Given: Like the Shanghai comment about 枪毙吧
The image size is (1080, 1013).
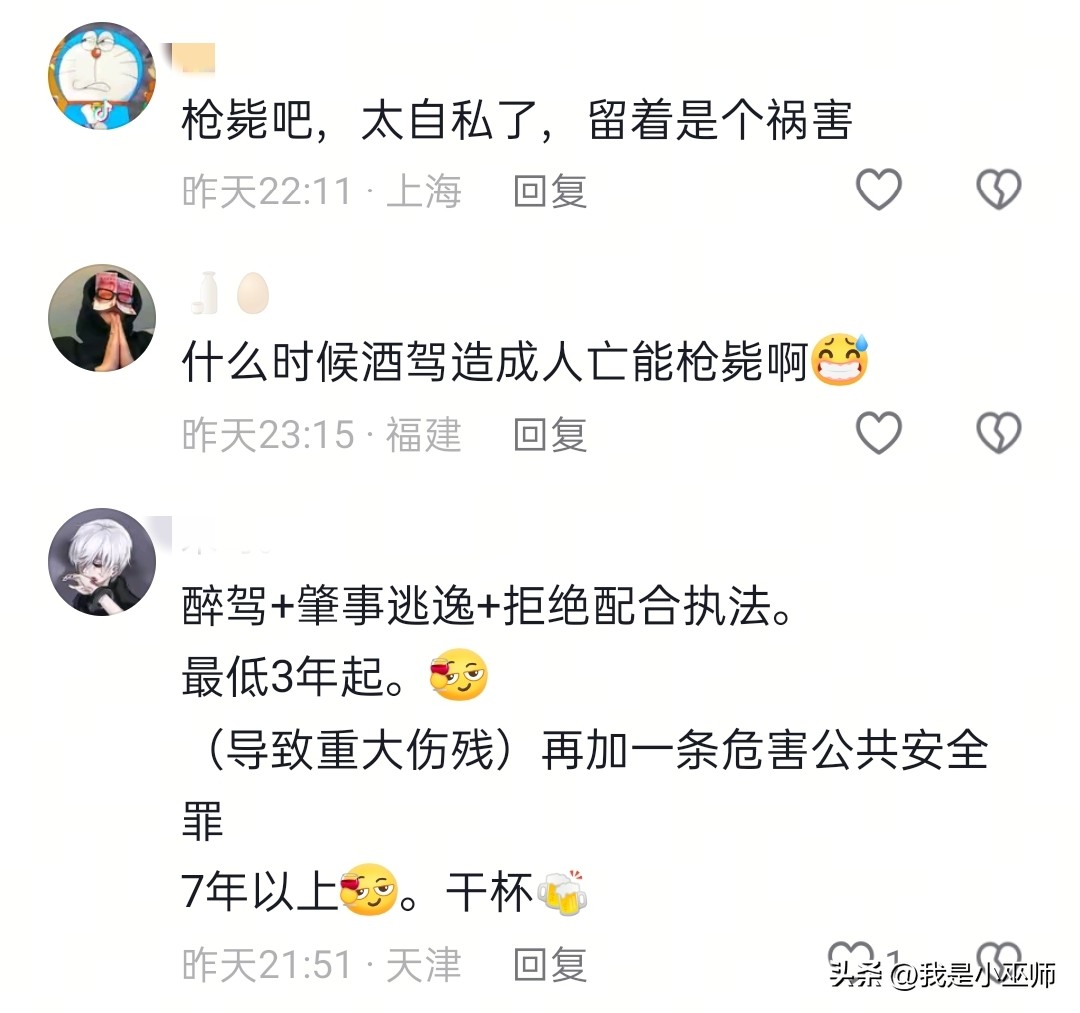Looking at the screenshot, I should (x=879, y=189).
